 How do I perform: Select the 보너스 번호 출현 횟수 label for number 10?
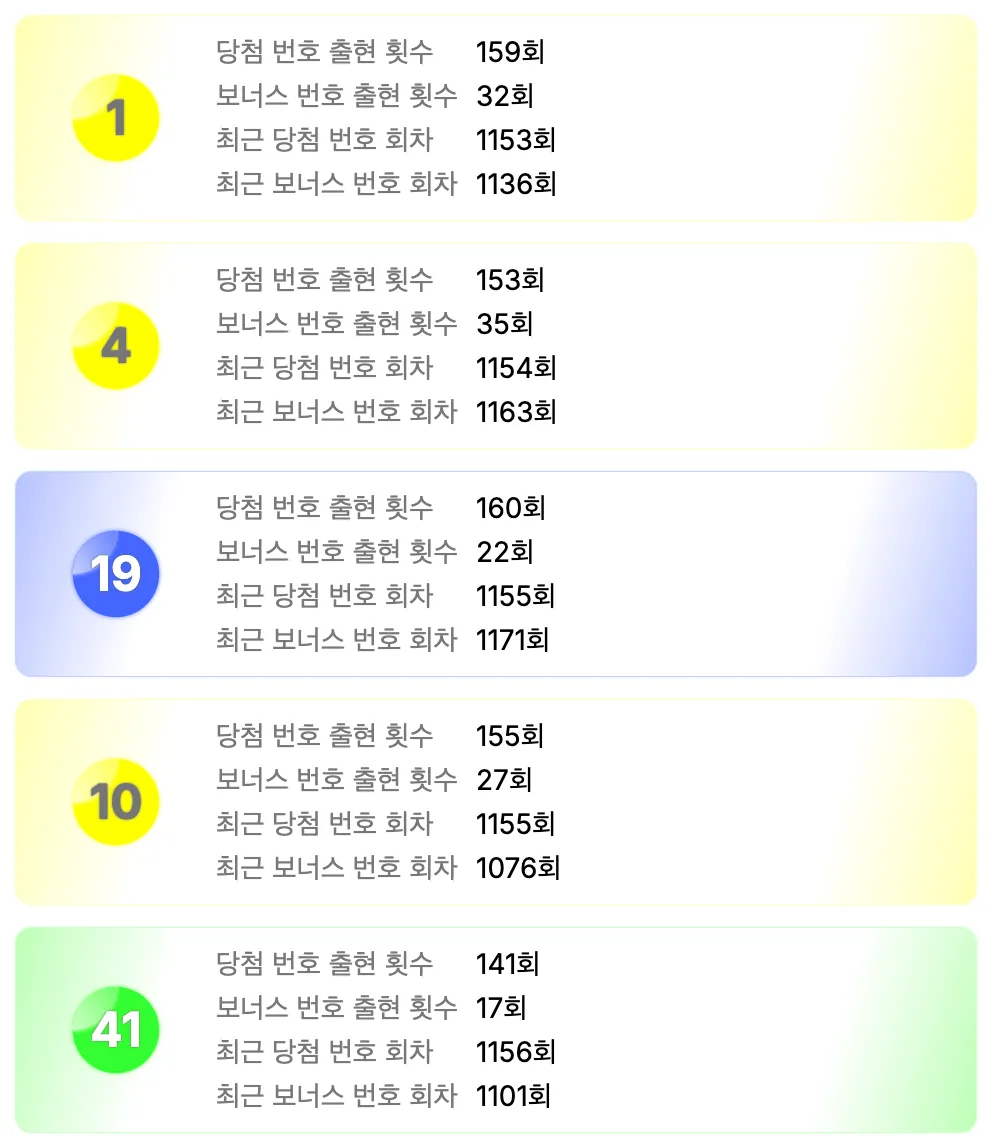336,780
